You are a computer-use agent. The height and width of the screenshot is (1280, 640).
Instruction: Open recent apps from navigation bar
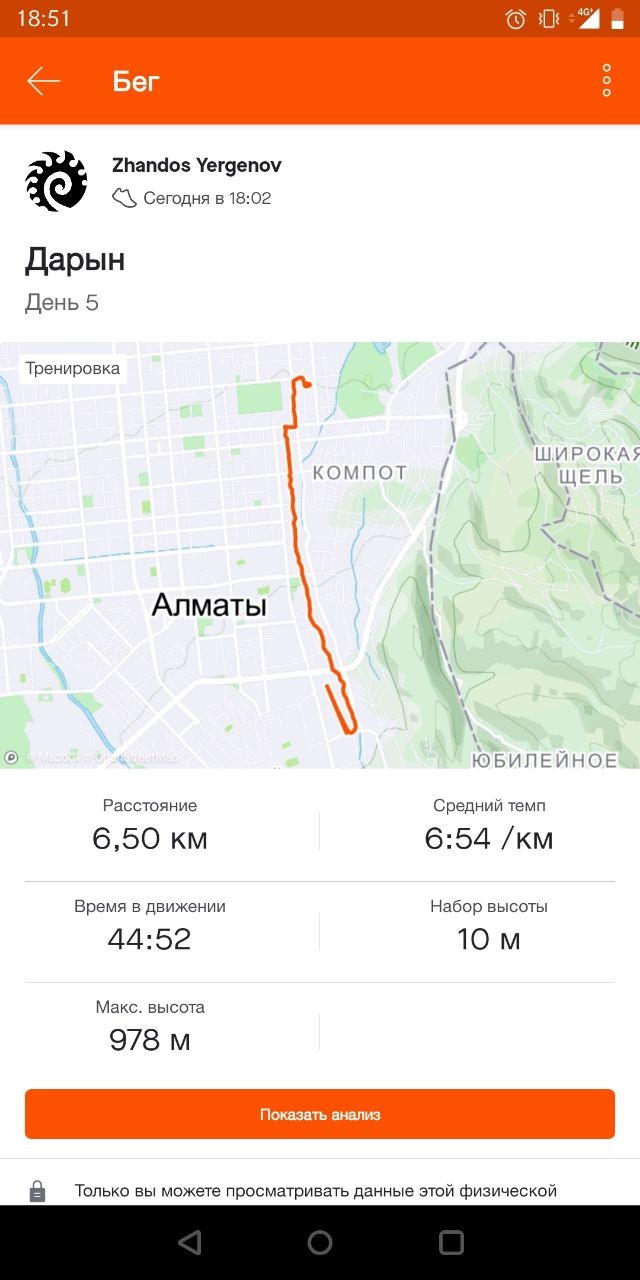pos(451,1243)
